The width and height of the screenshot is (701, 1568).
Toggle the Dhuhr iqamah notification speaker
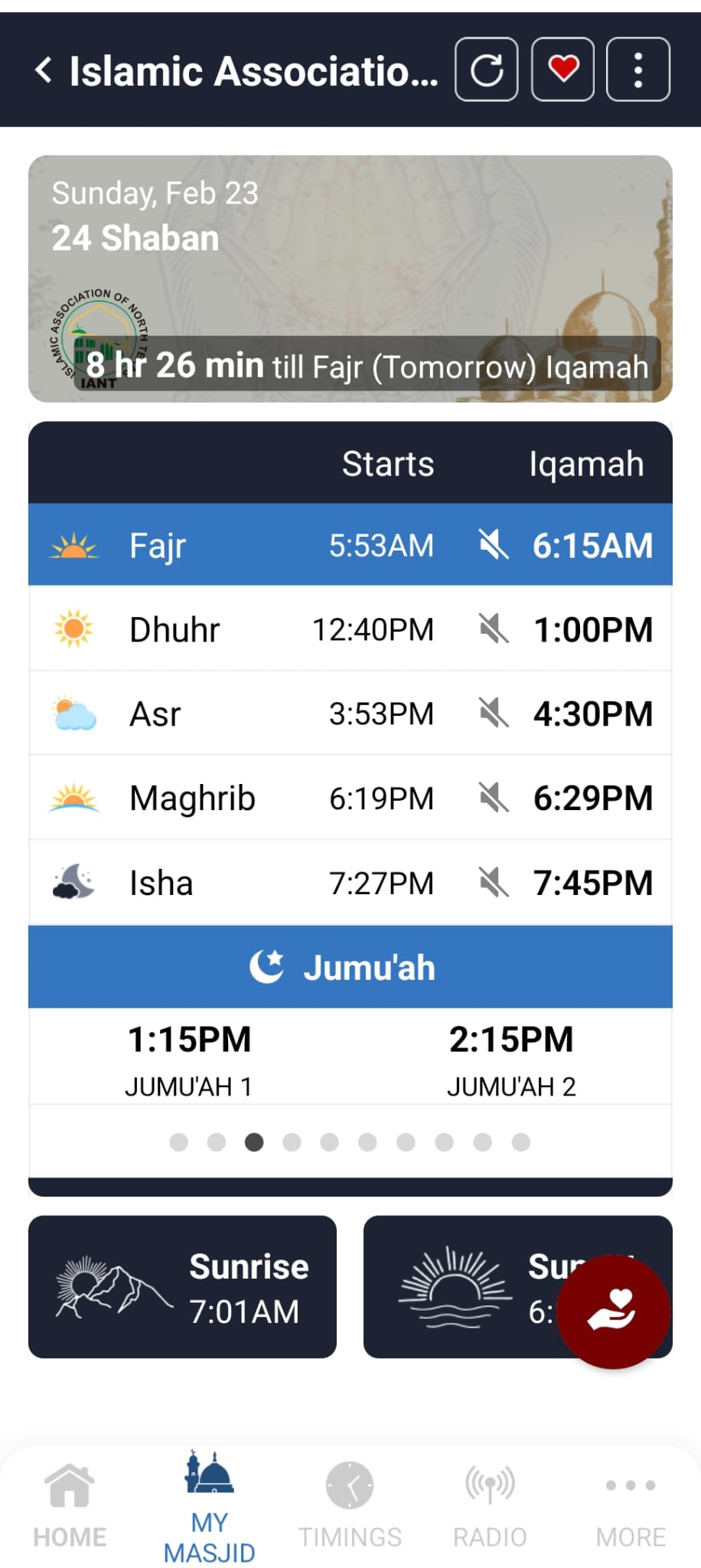[494, 629]
